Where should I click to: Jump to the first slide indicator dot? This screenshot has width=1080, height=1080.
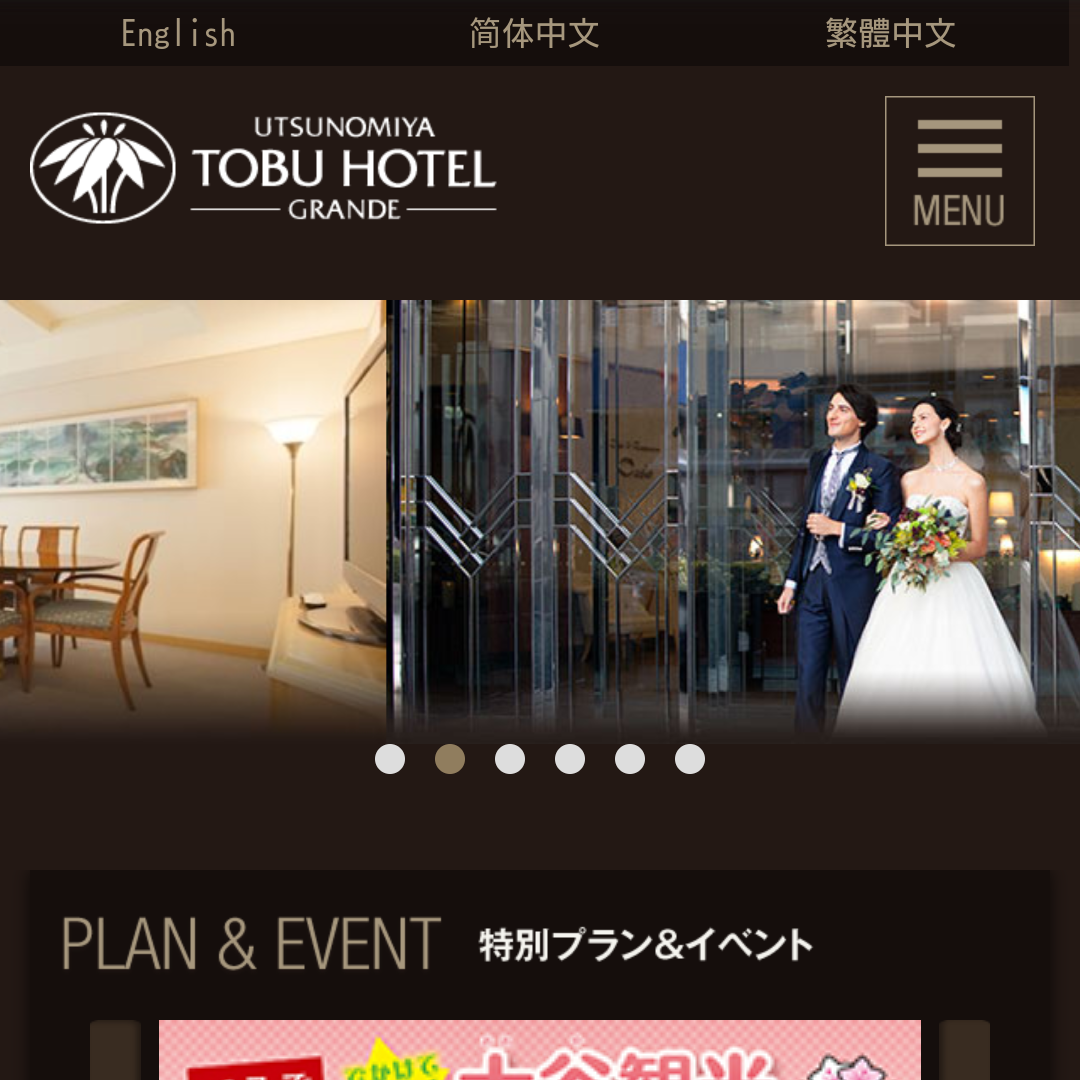[390, 759]
